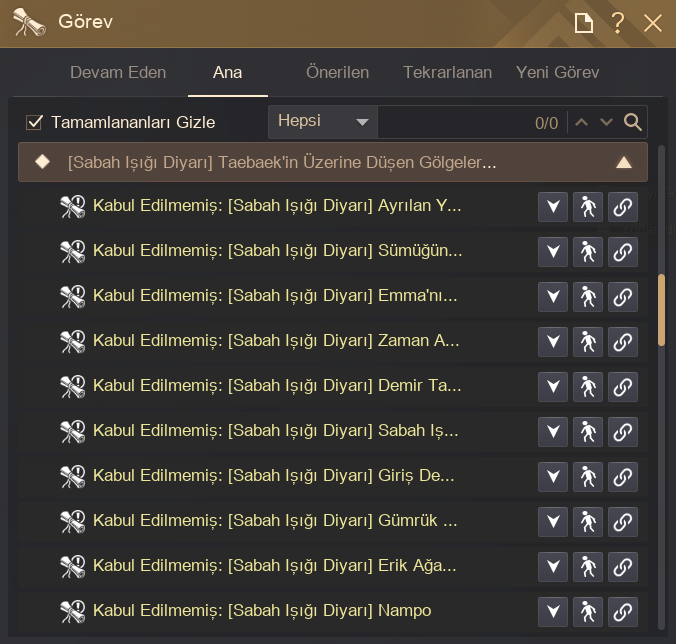Switch to the Önerilen tab
The width and height of the screenshot is (676, 644).
[338, 72]
